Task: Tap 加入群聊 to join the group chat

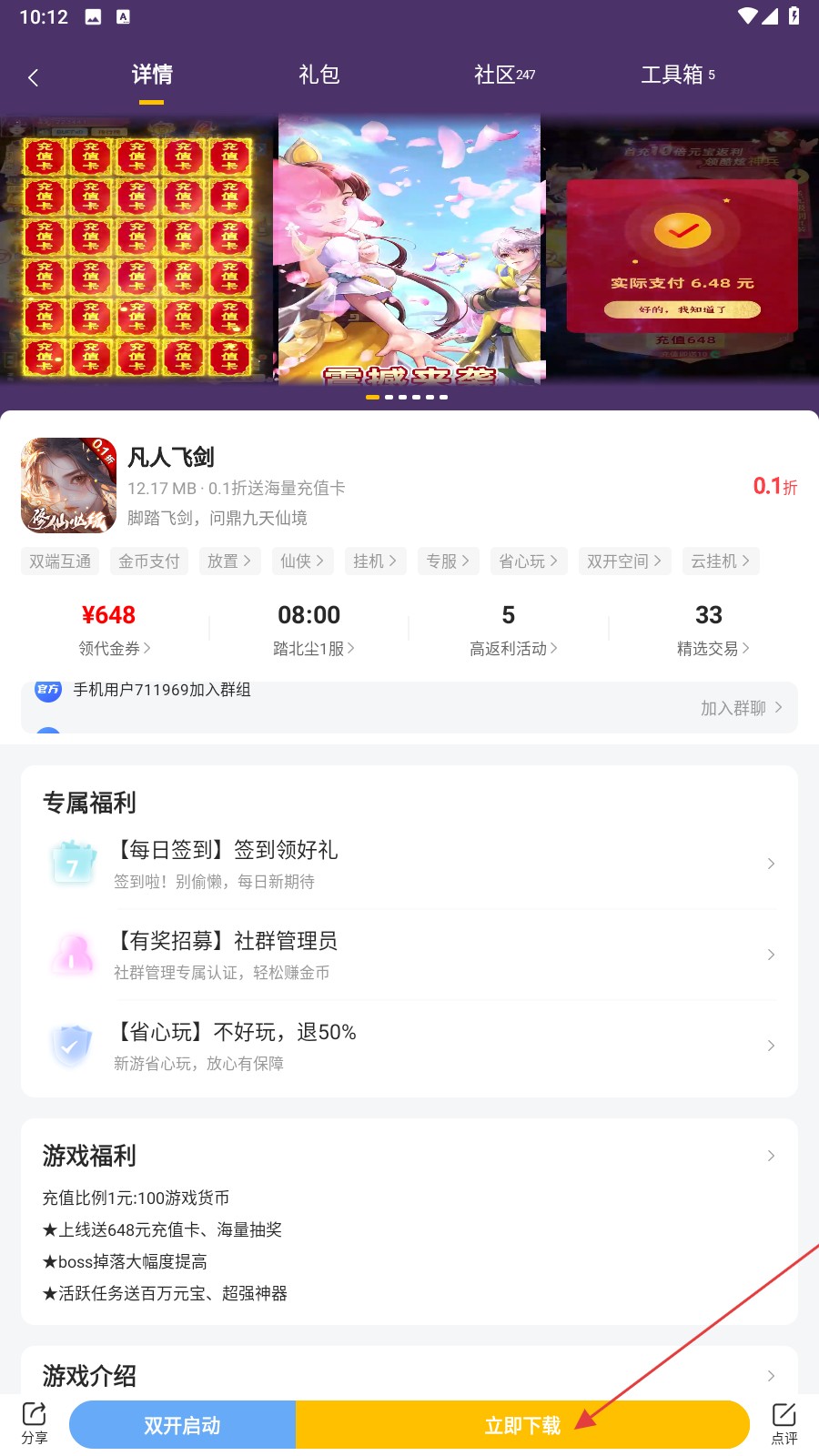Action: click(x=741, y=708)
